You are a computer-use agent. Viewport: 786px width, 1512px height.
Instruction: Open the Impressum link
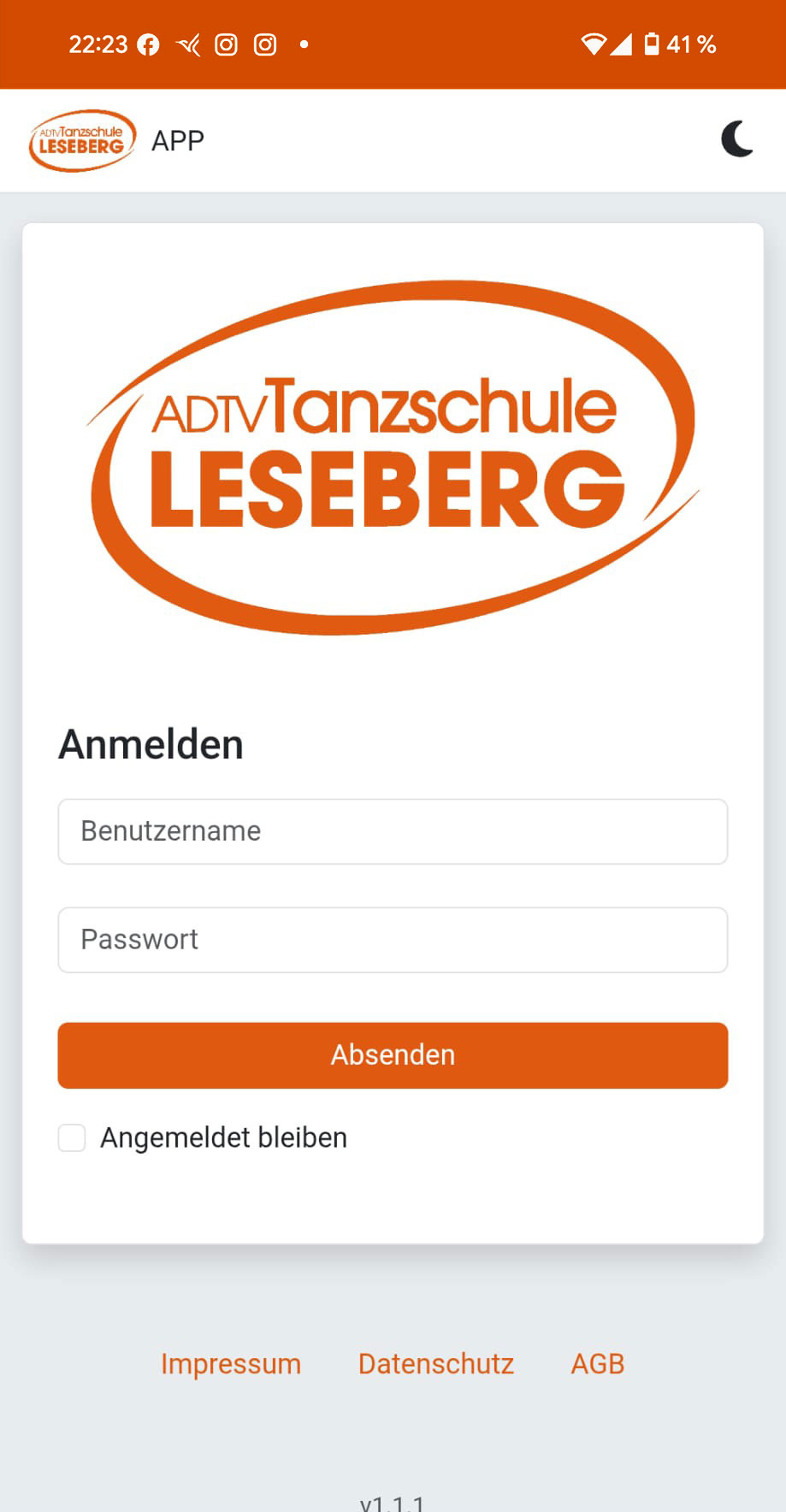click(x=231, y=1363)
